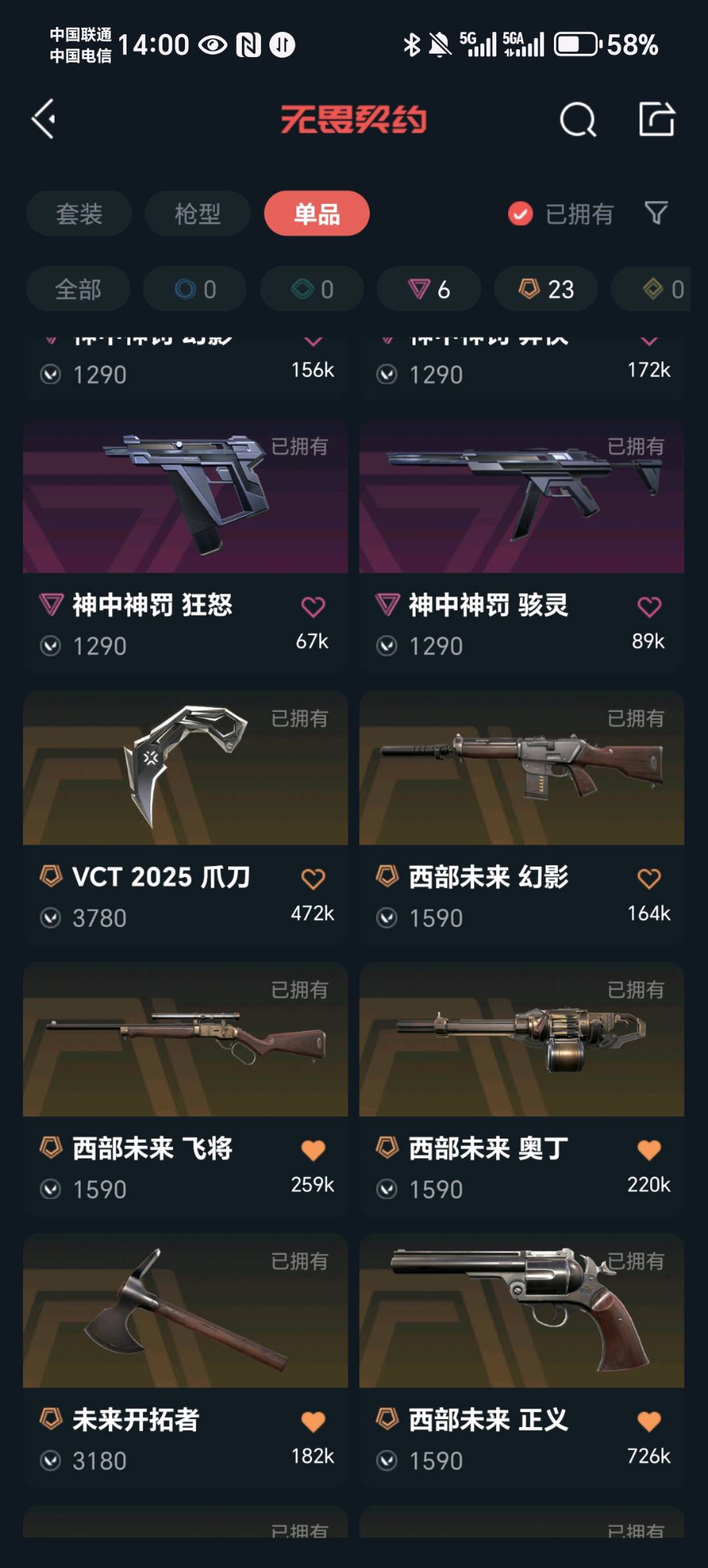This screenshot has height=1568, width=708.
Task: Go back using the top-left arrow
Action: click(44, 119)
